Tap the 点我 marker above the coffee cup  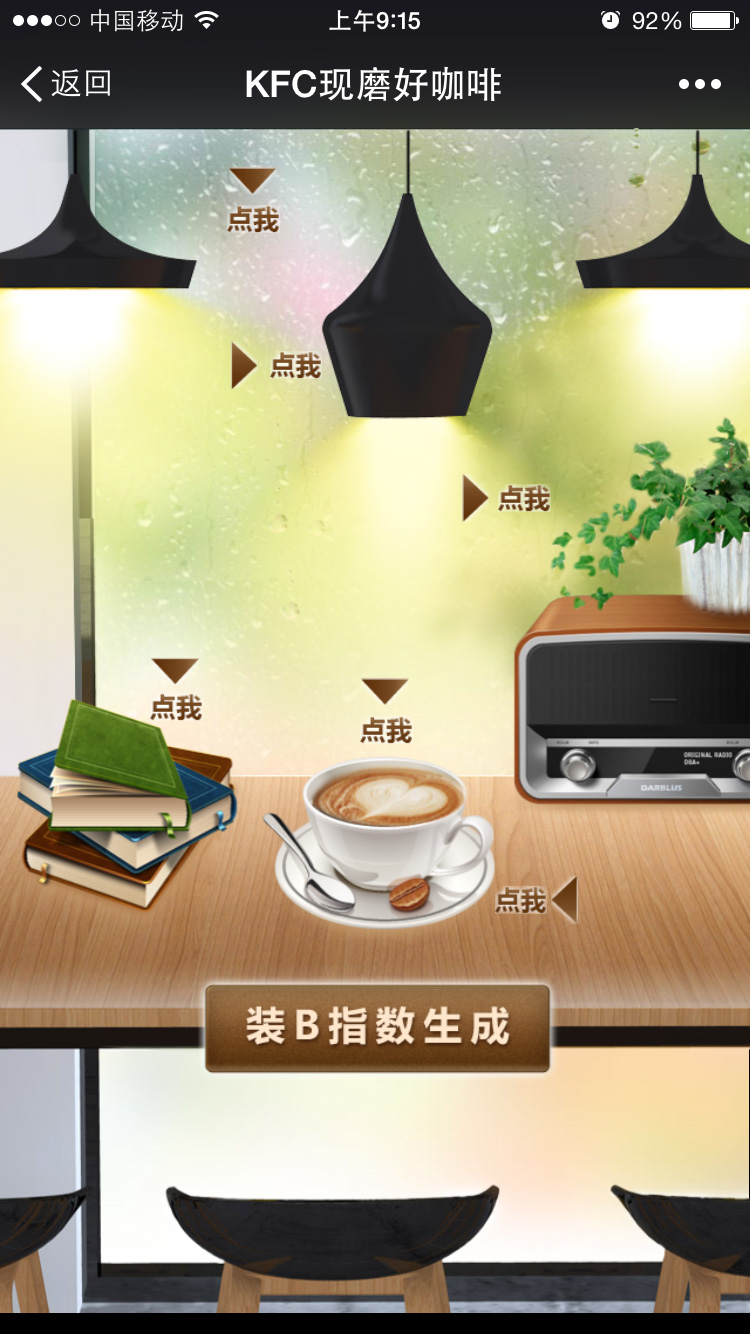pos(385,713)
